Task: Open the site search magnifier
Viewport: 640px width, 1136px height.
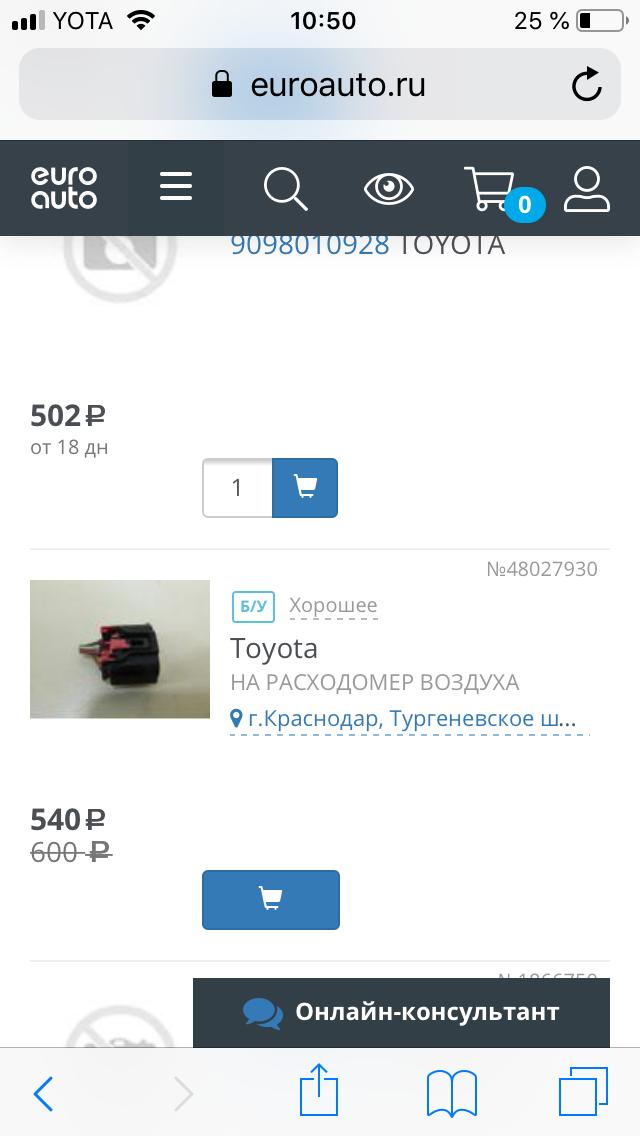Action: (285, 188)
